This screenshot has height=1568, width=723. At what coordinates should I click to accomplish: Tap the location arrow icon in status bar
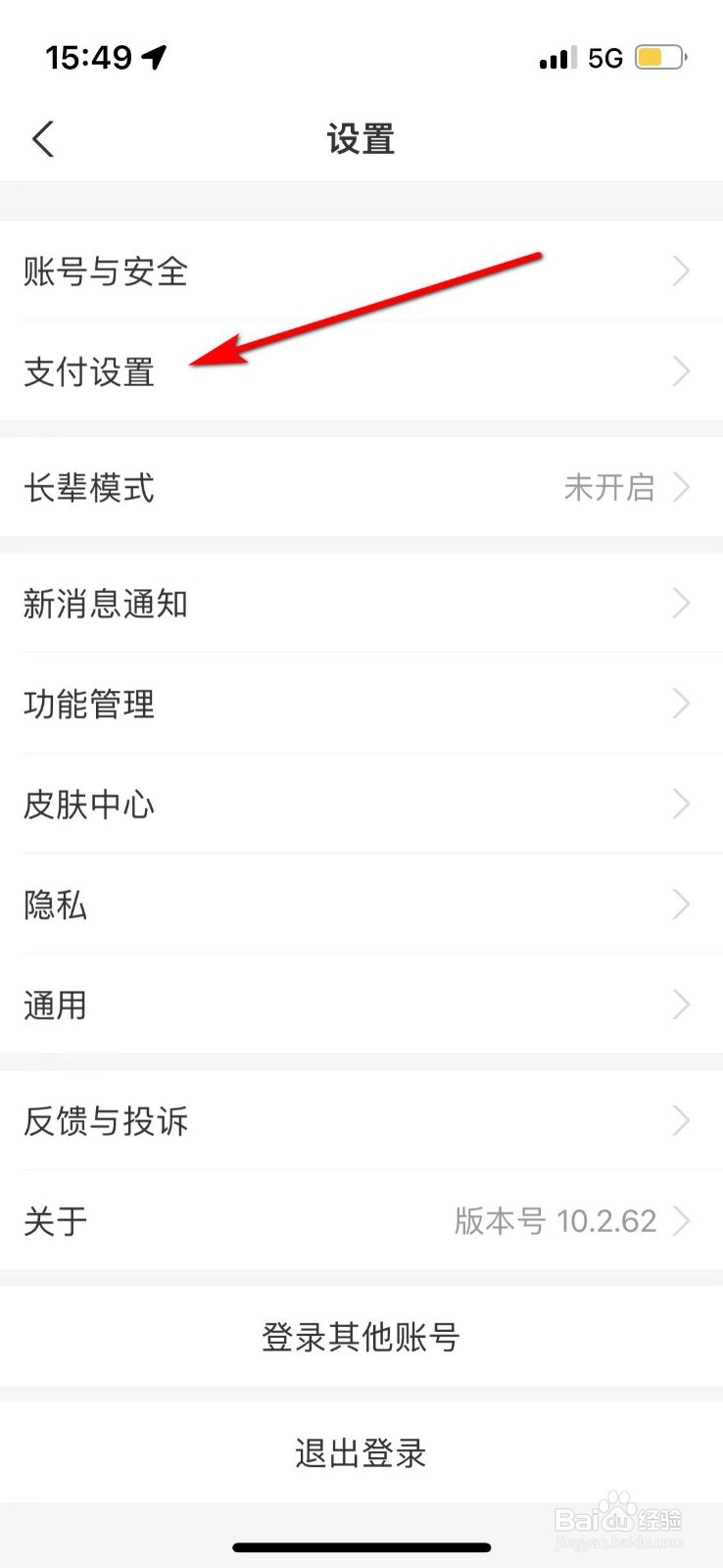pyautogui.click(x=152, y=56)
